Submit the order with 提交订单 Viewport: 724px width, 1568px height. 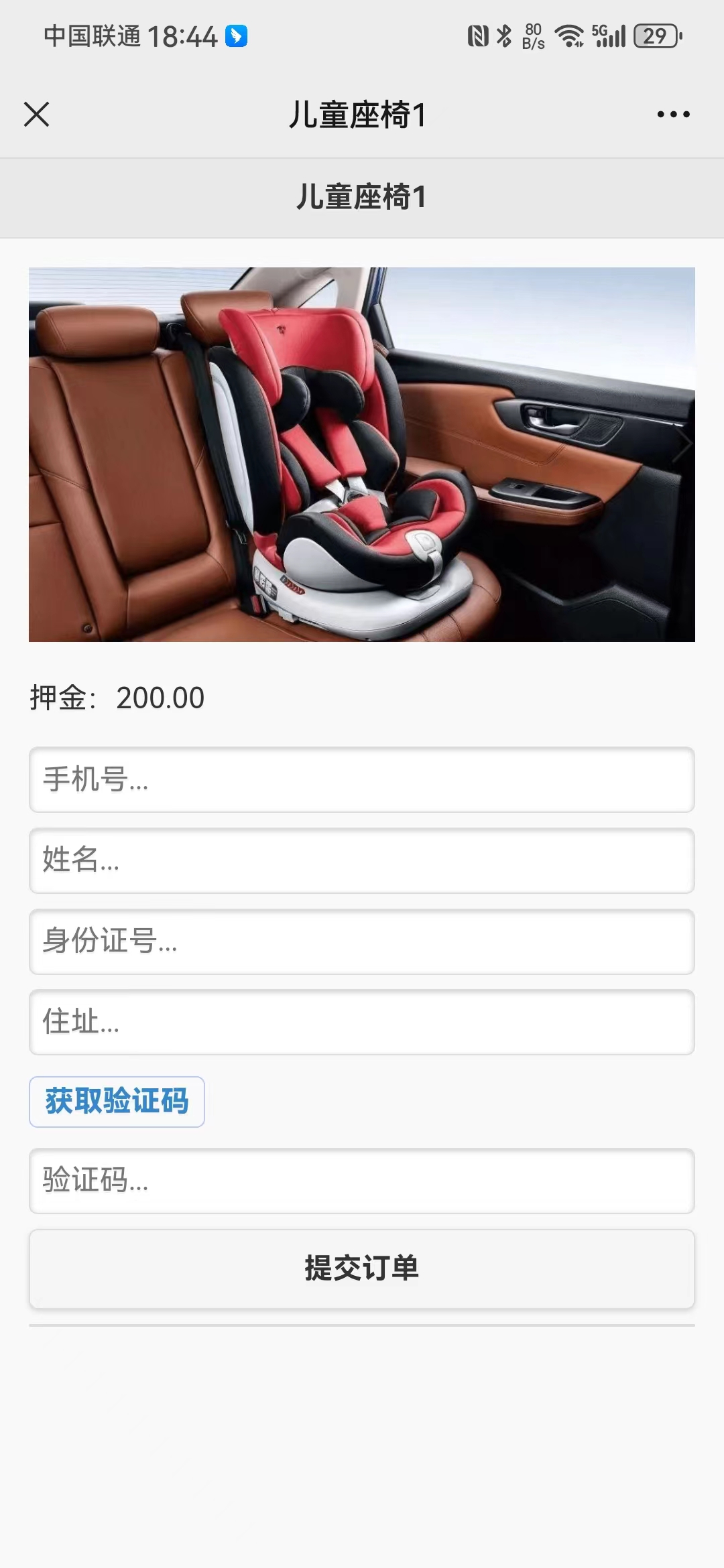[x=362, y=1268]
